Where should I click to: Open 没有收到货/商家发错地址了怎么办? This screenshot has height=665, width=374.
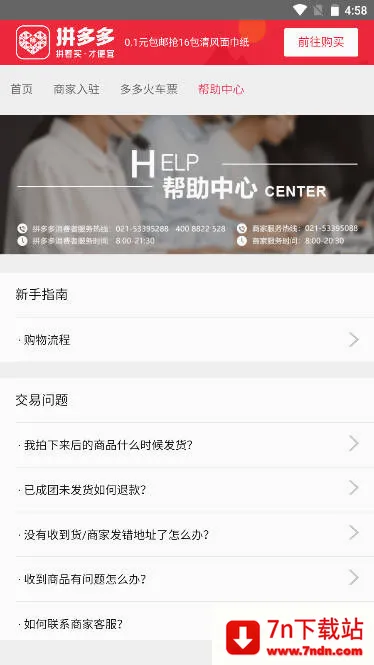coord(187,534)
